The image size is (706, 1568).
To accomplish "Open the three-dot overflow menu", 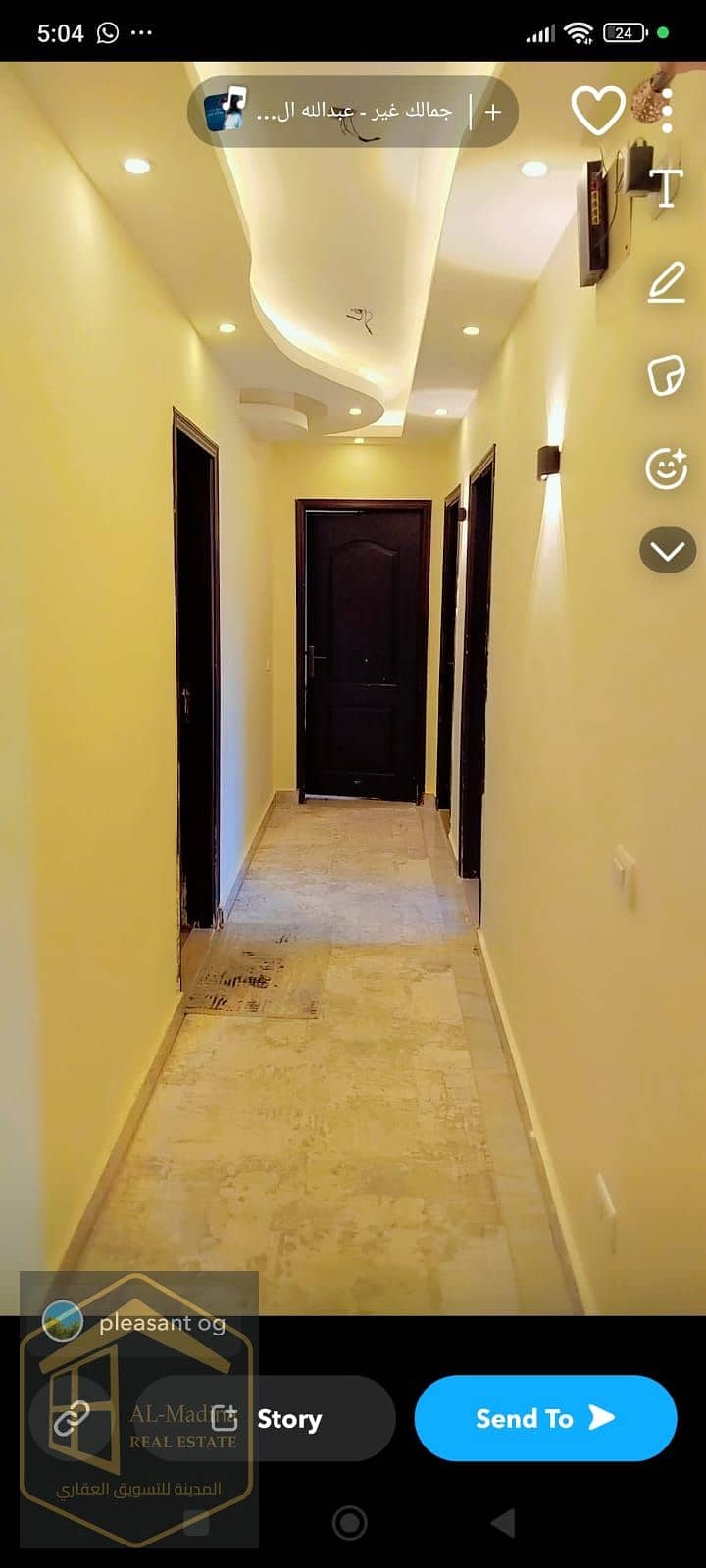I will (x=667, y=112).
